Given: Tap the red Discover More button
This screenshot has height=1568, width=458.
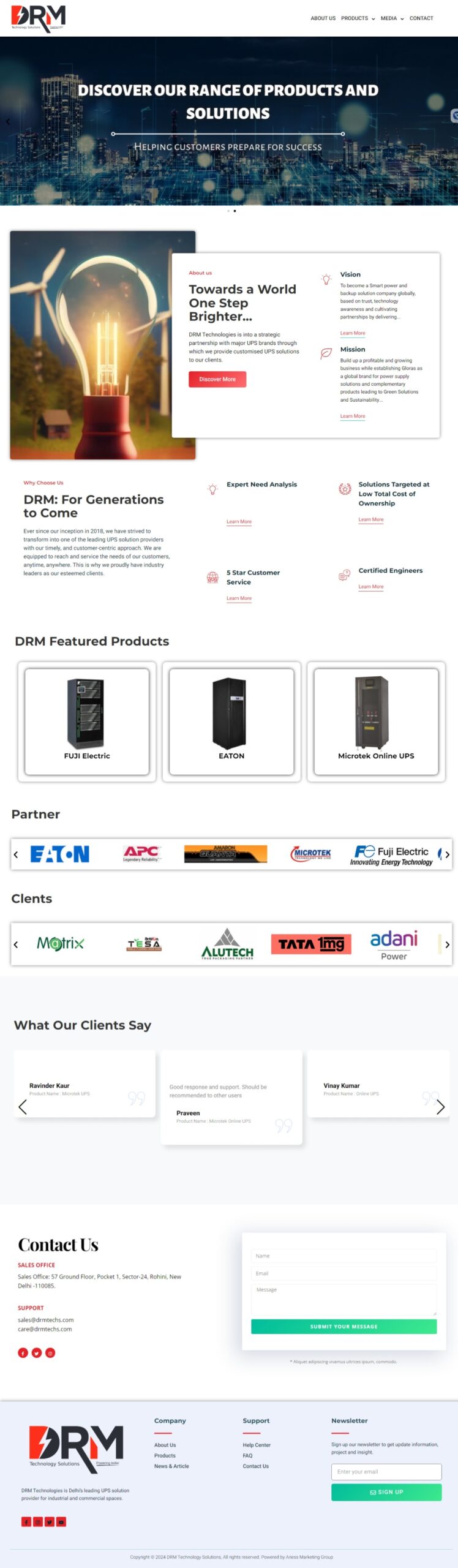Looking at the screenshot, I should 217,379.
